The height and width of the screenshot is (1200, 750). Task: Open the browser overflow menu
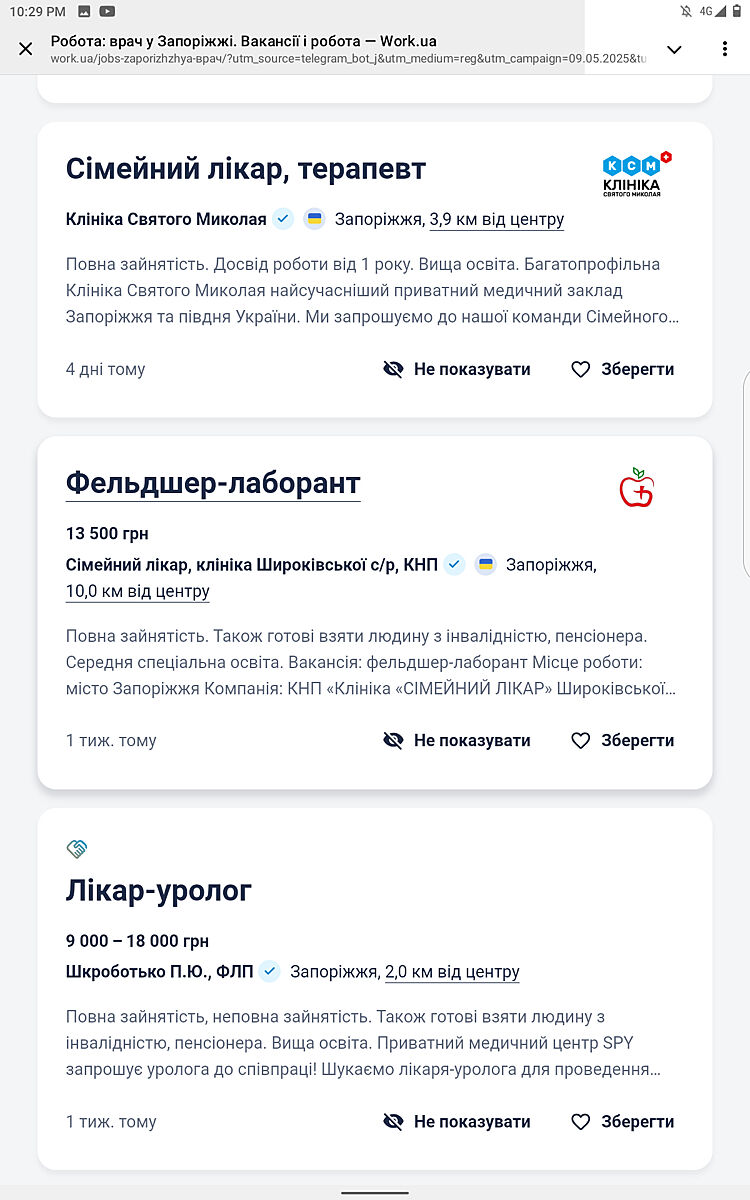point(725,49)
